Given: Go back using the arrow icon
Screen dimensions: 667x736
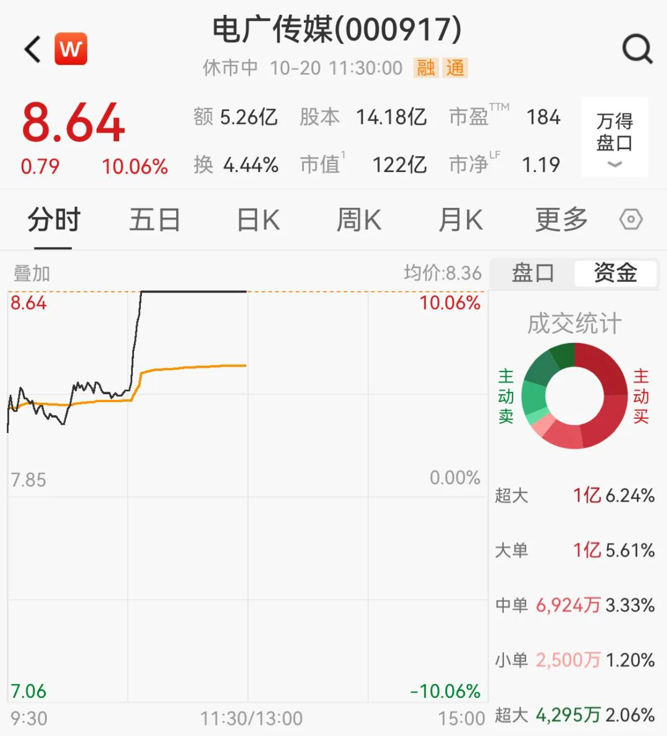Looking at the screenshot, I should point(33,49).
